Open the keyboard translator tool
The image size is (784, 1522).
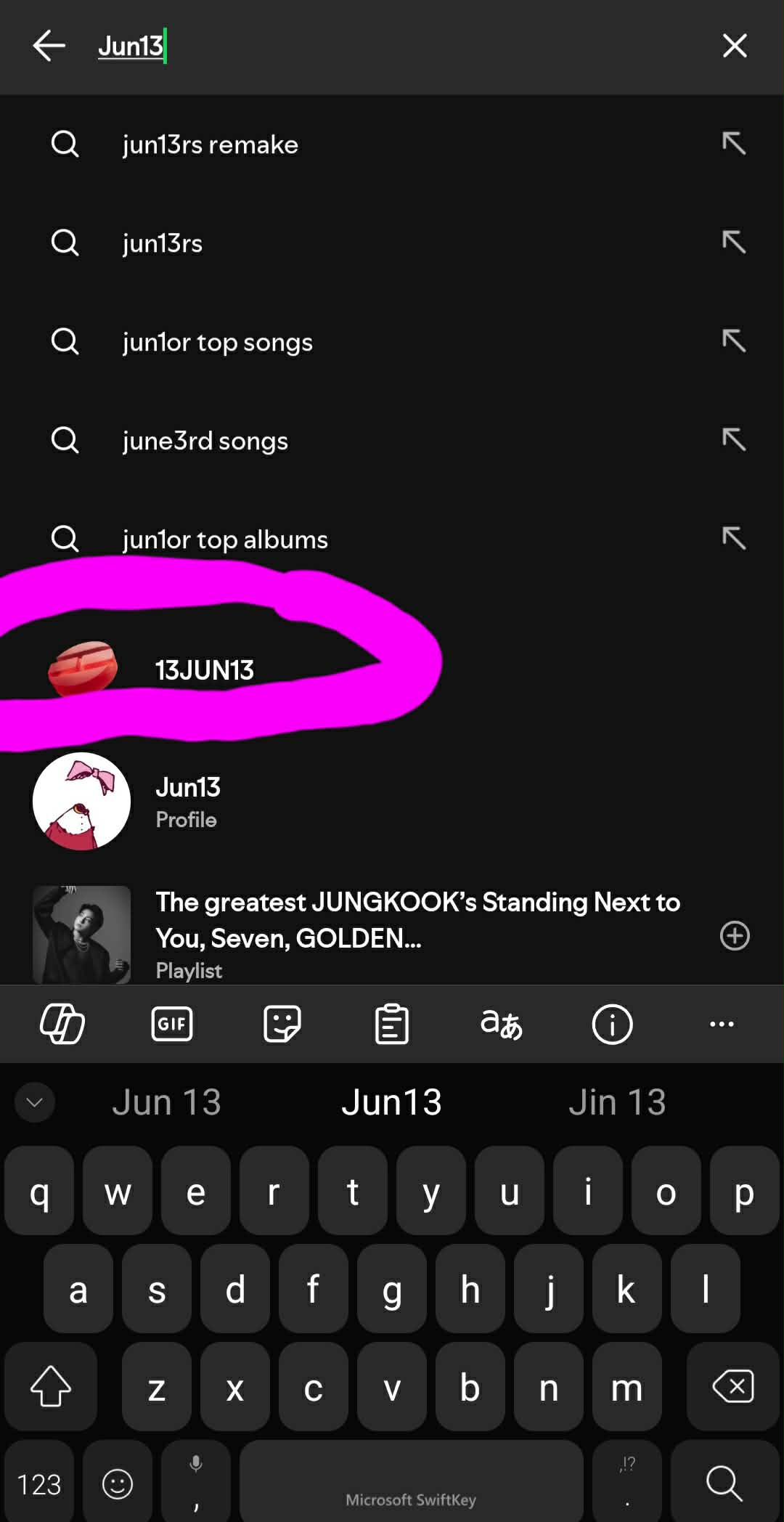click(502, 1024)
